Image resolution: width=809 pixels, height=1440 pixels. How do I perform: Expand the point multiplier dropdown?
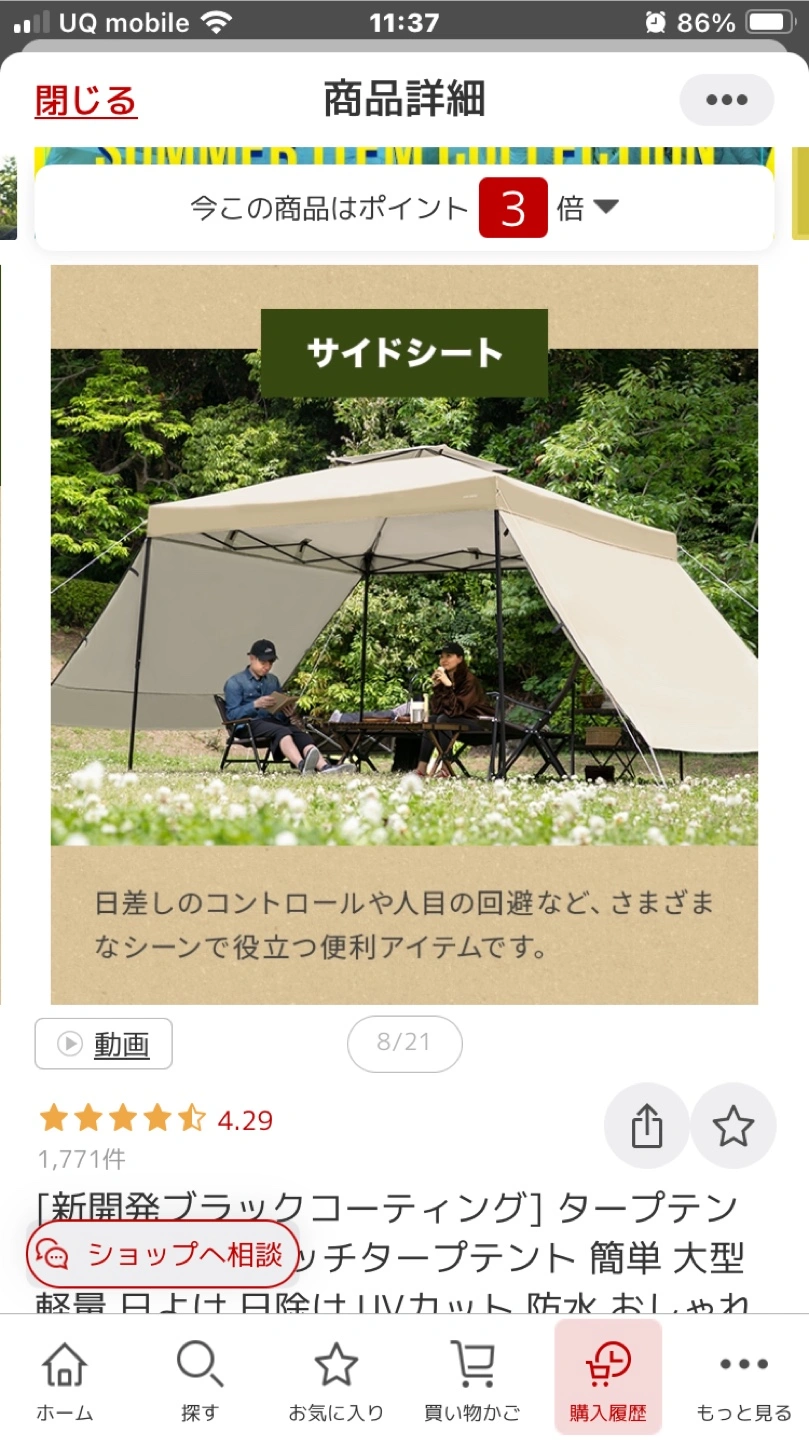point(605,207)
